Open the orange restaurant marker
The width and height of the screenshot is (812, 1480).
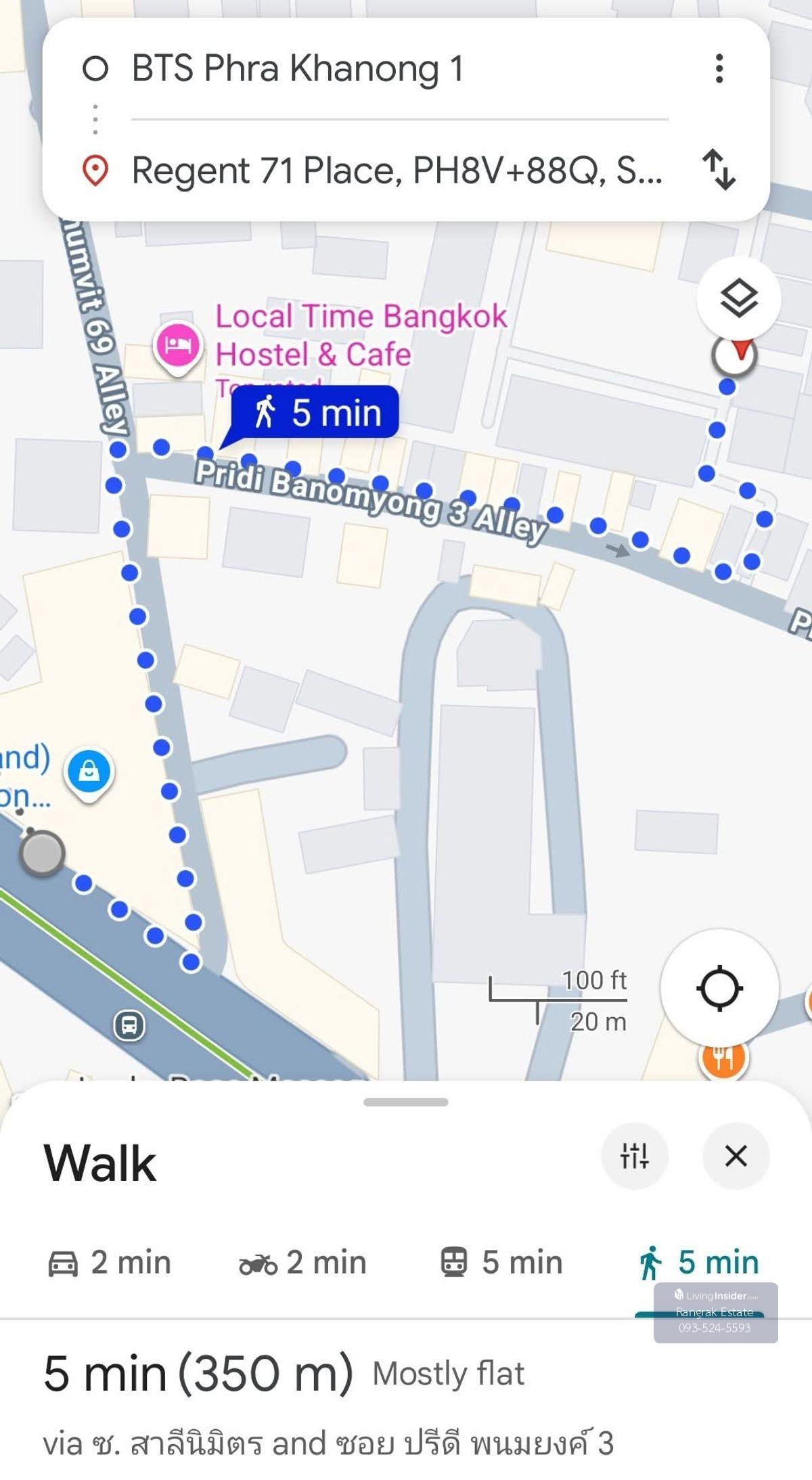(723, 1057)
